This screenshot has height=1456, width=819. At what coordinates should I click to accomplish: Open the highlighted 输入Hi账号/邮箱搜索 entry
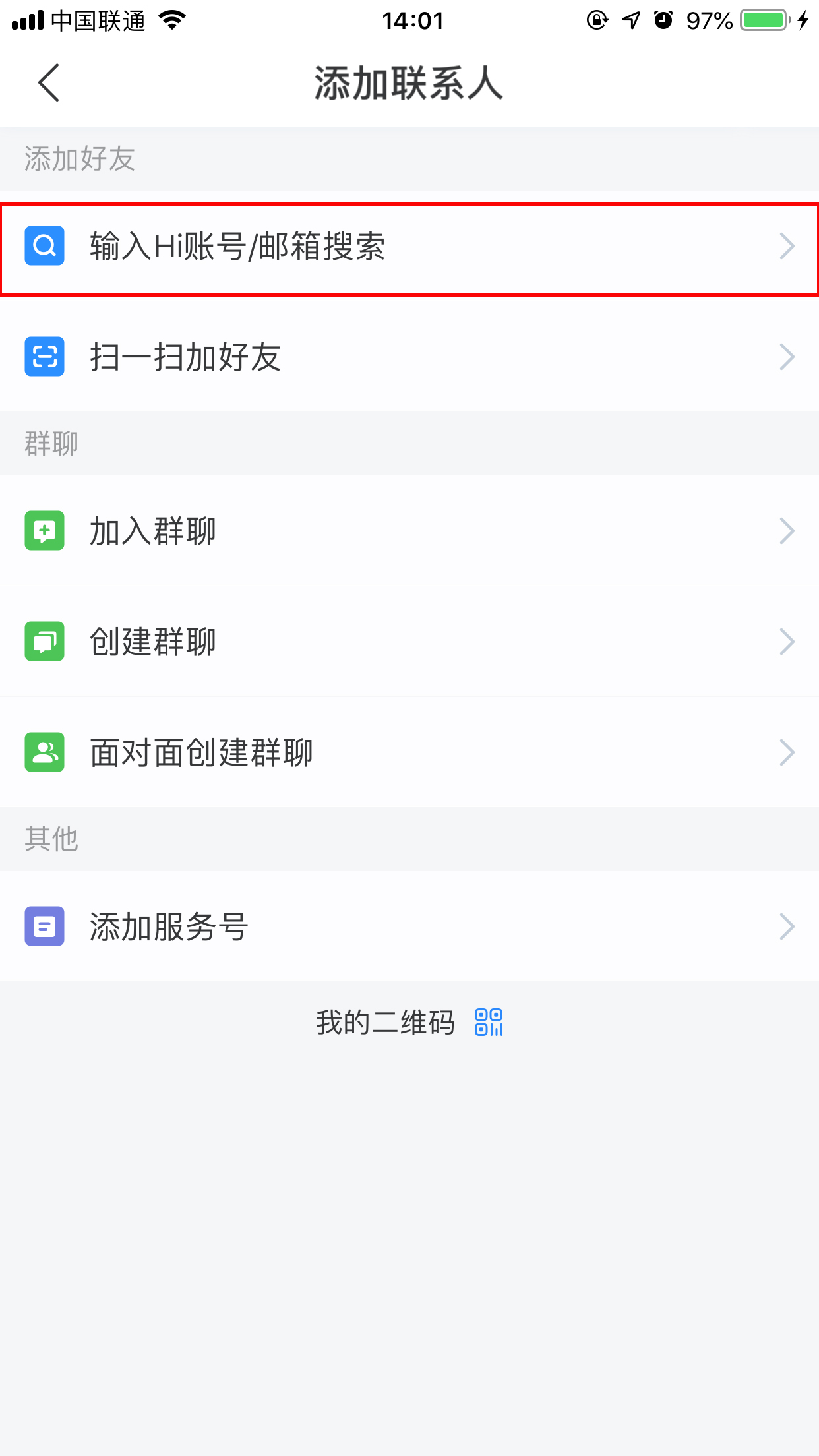pyautogui.click(x=409, y=246)
